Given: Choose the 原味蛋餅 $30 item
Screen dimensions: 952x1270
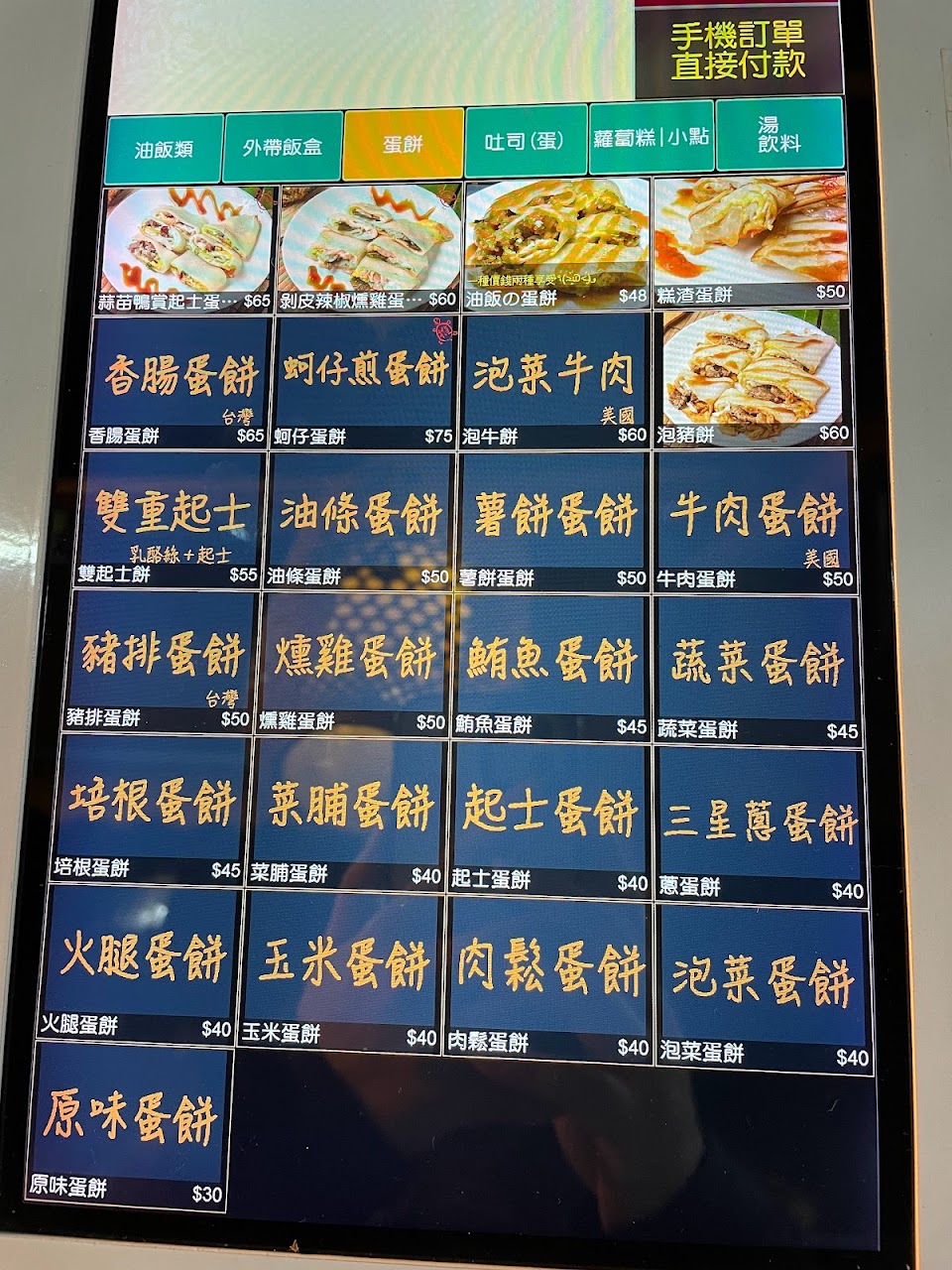Looking at the screenshot, I should [x=129, y=1126].
